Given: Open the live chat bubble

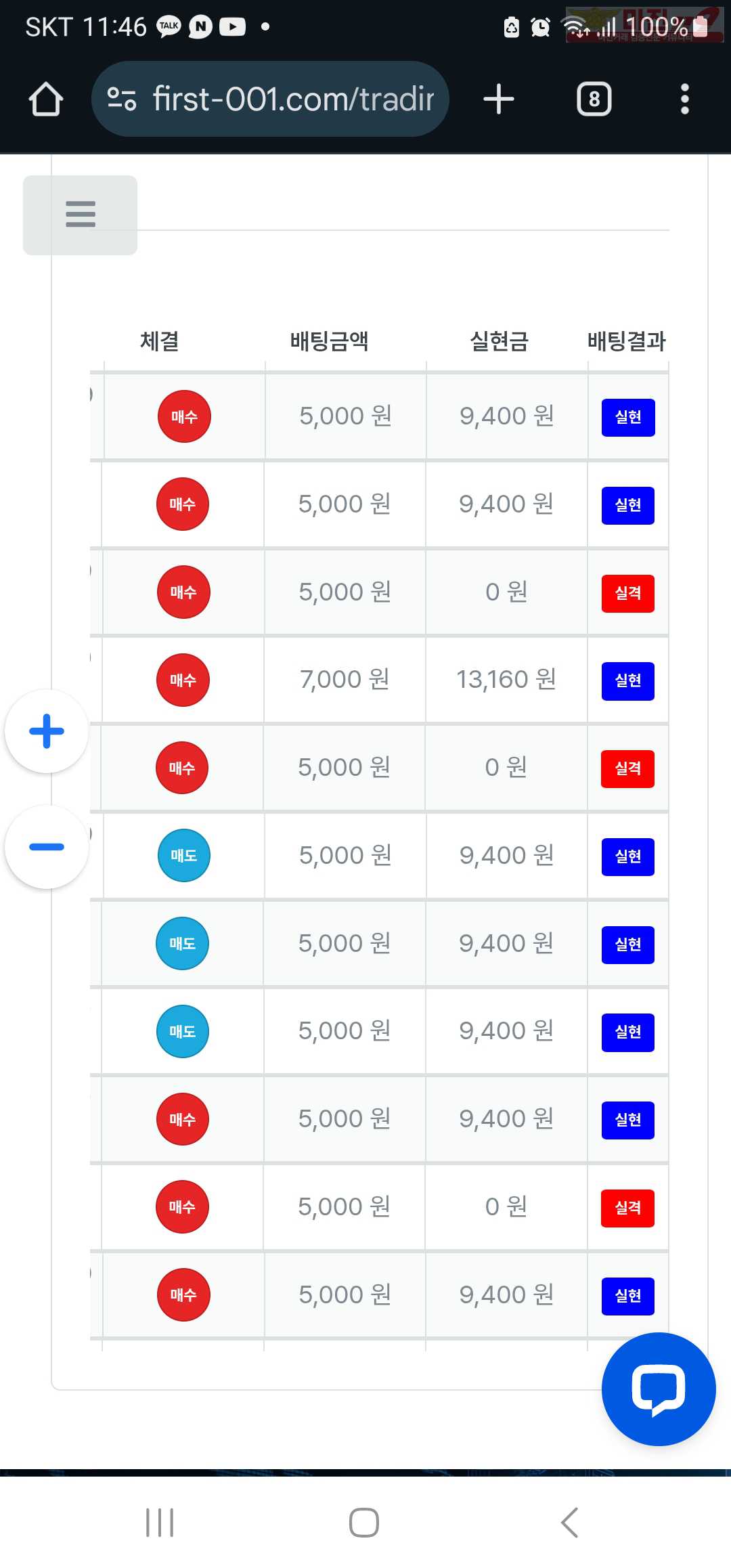Looking at the screenshot, I should click(659, 1389).
